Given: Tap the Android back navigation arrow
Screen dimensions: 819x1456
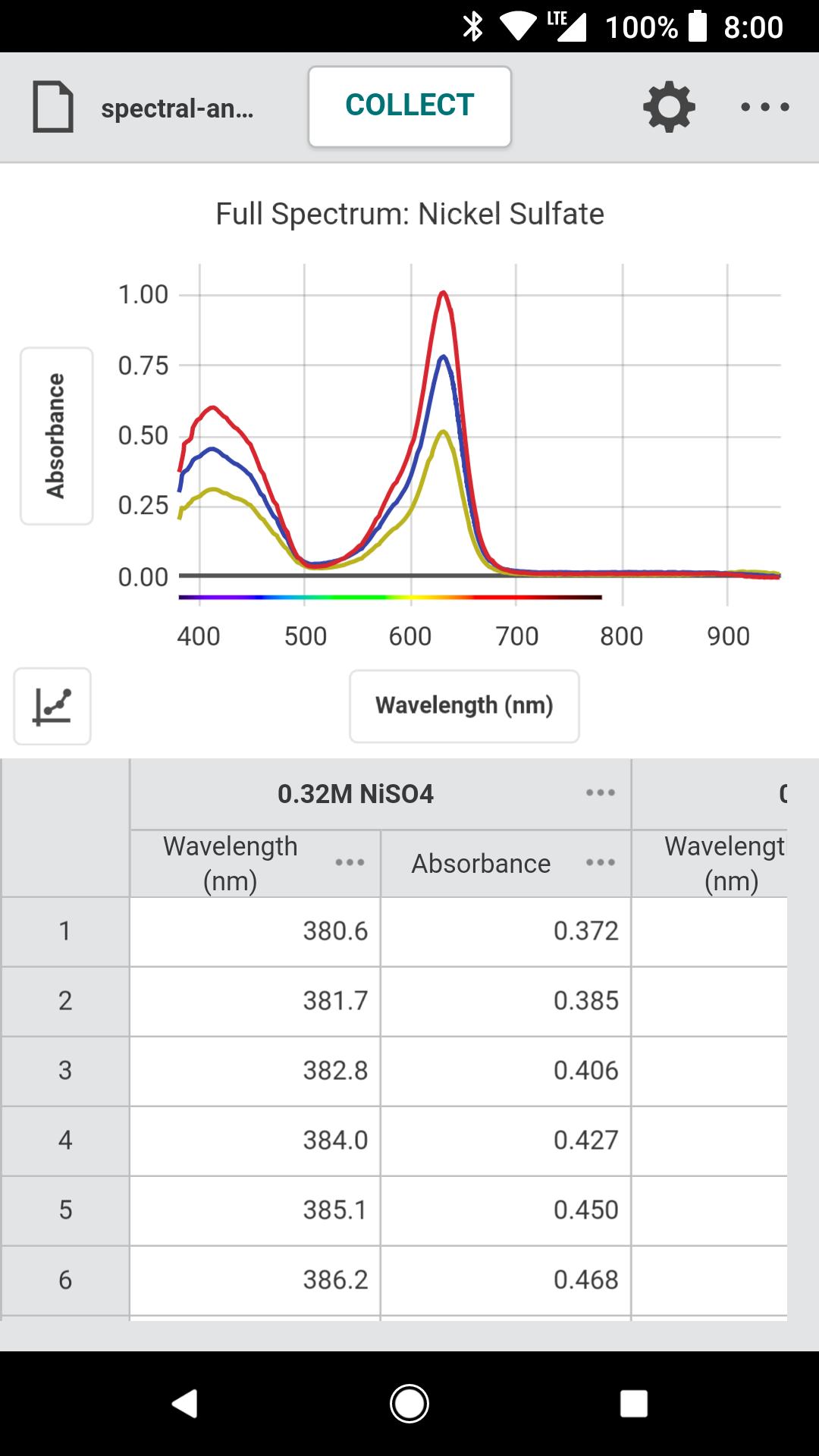Looking at the screenshot, I should [x=184, y=1404].
